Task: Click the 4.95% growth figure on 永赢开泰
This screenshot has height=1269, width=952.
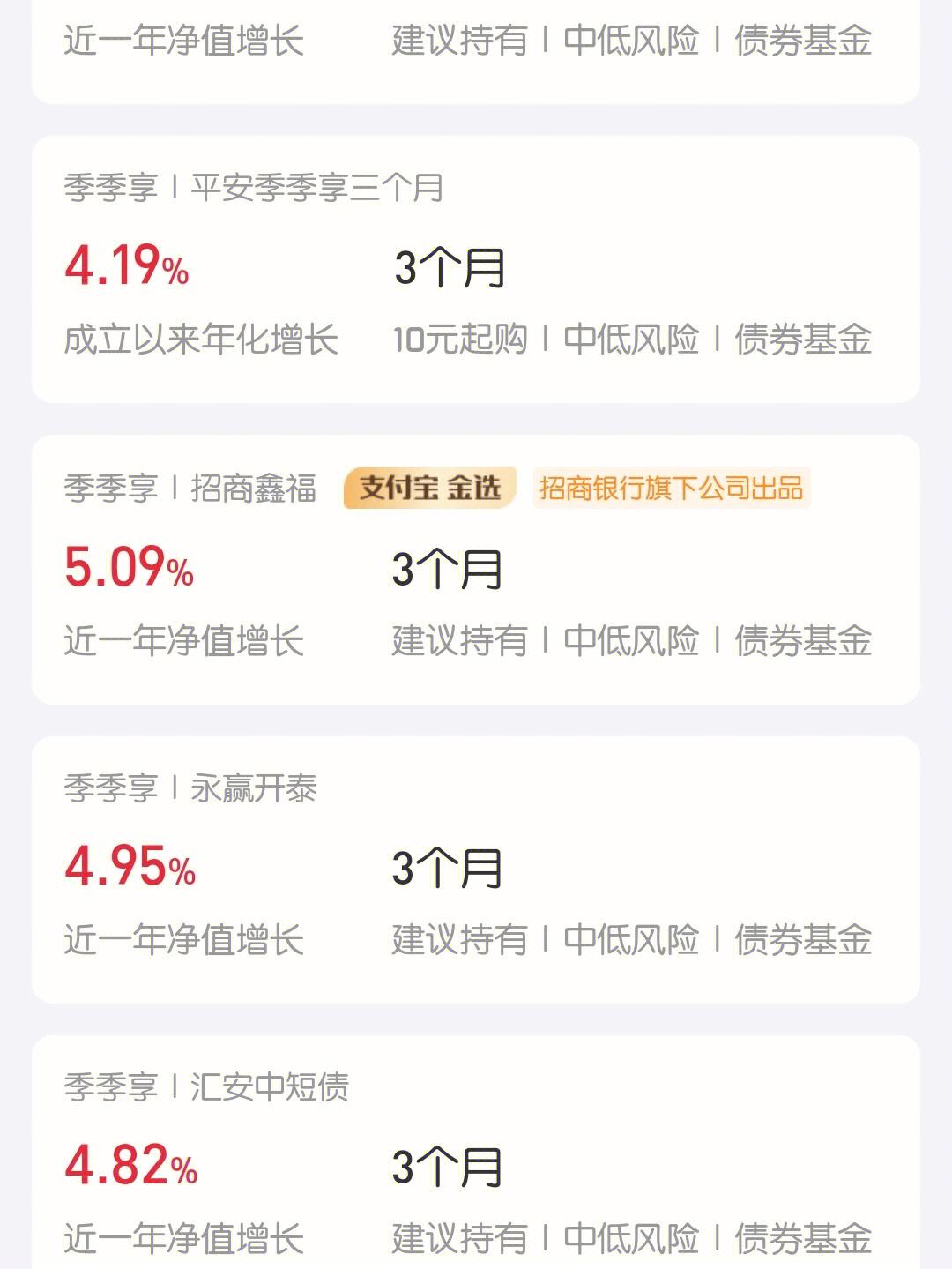Action: 128,869
